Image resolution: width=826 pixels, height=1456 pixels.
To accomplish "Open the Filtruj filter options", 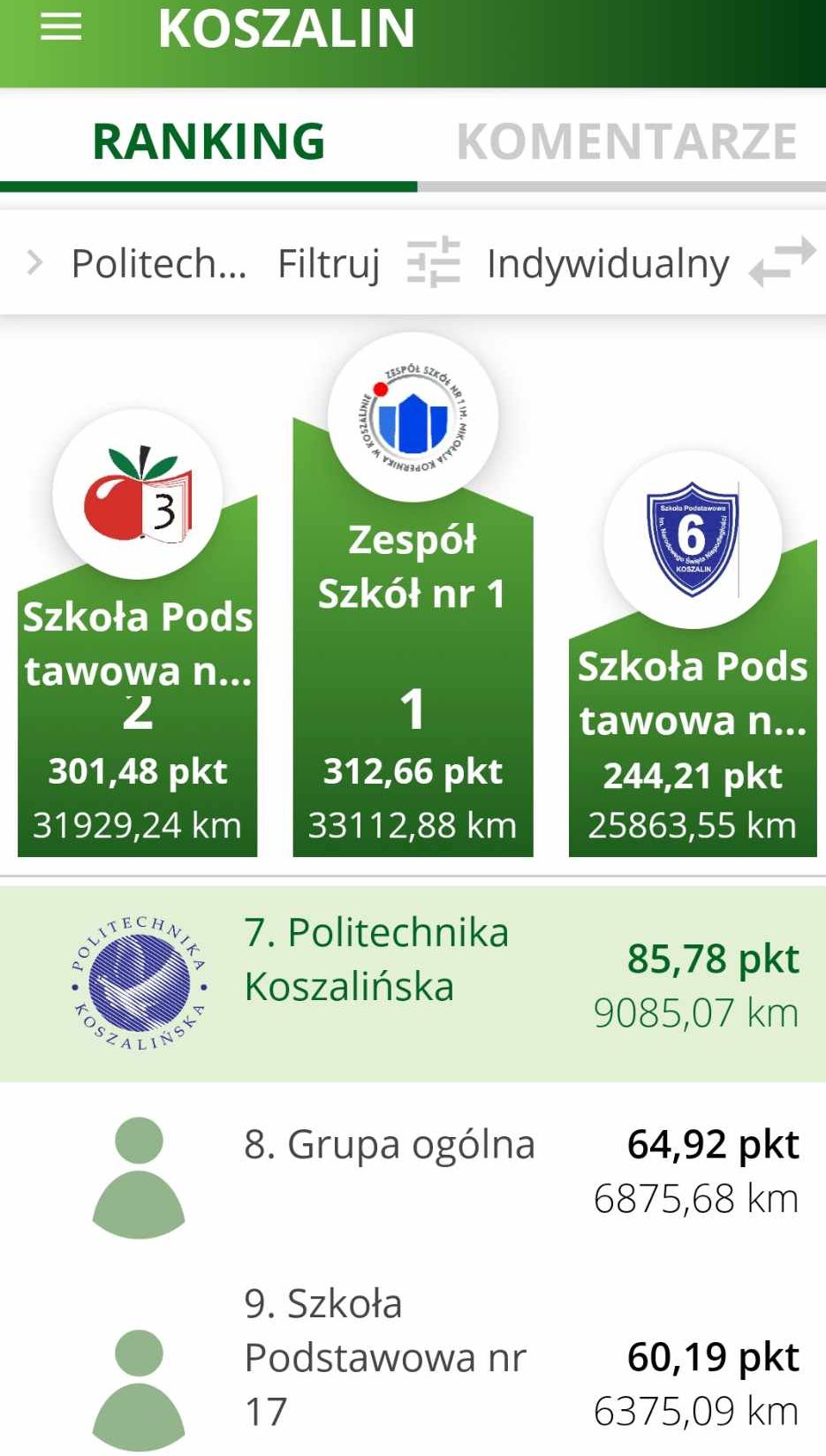I will [368, 263].
